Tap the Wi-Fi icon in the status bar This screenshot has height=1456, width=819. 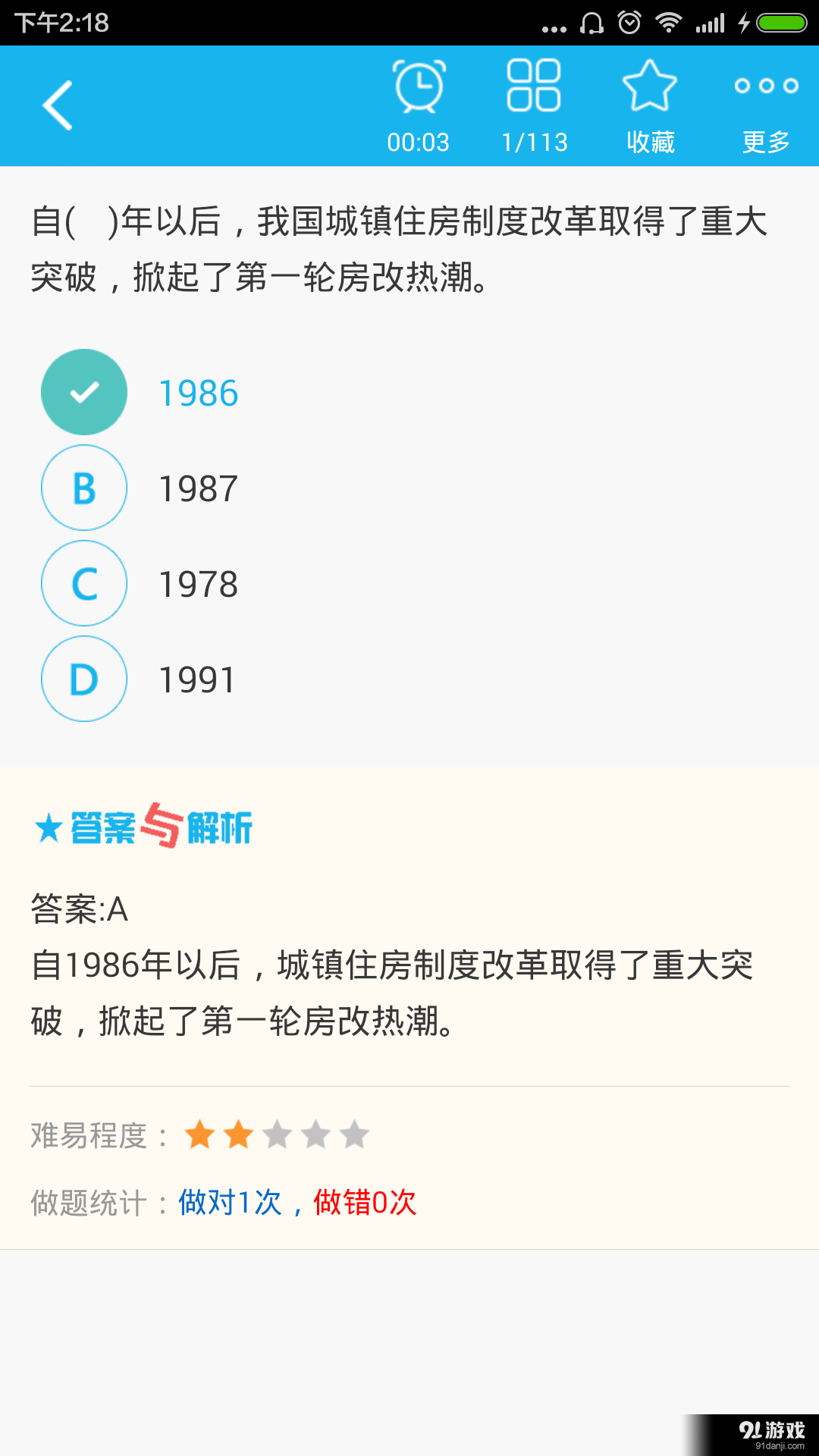pos(670,23)
